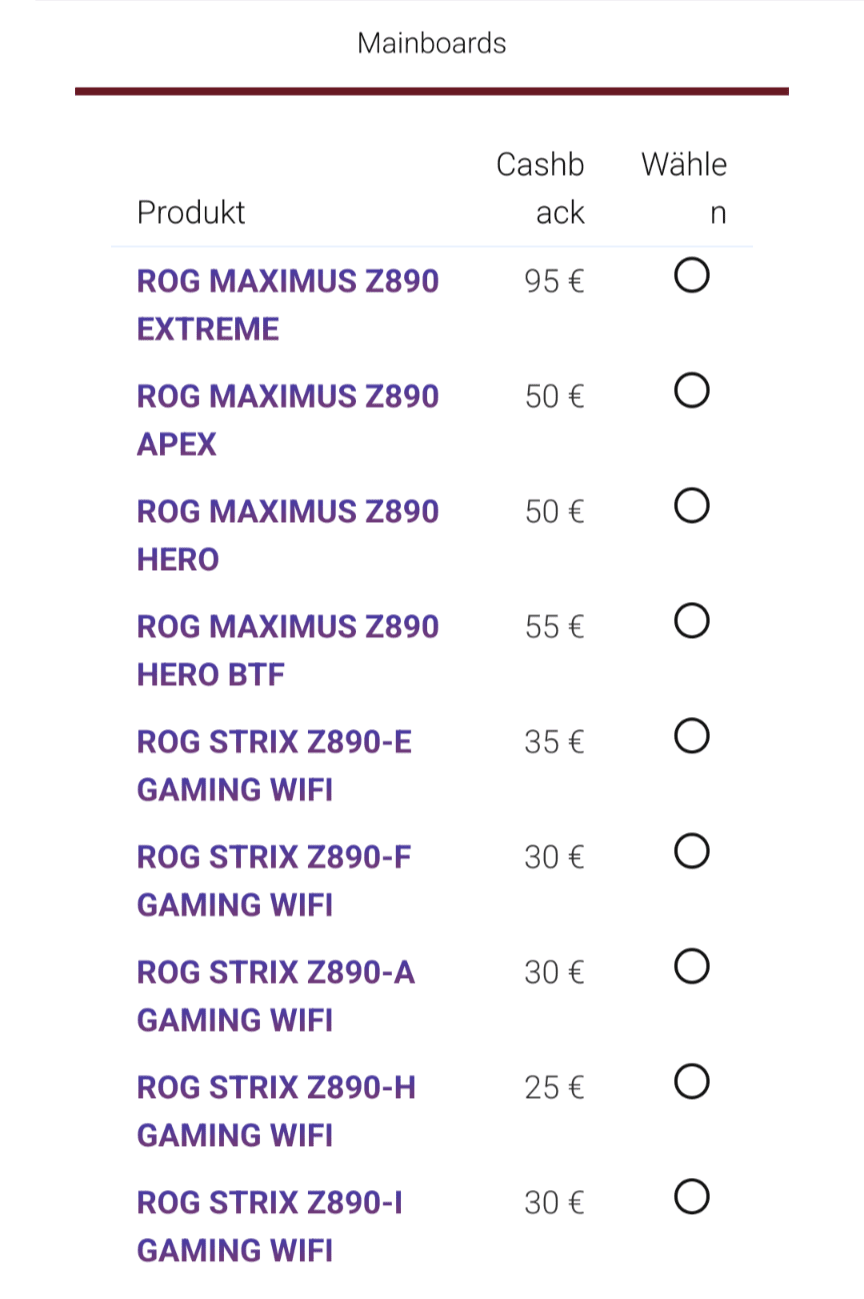Choose ROG STRIX Z890-E GAMING WIFI radio option
864x1299 pixels.
[x=691, y=736]
